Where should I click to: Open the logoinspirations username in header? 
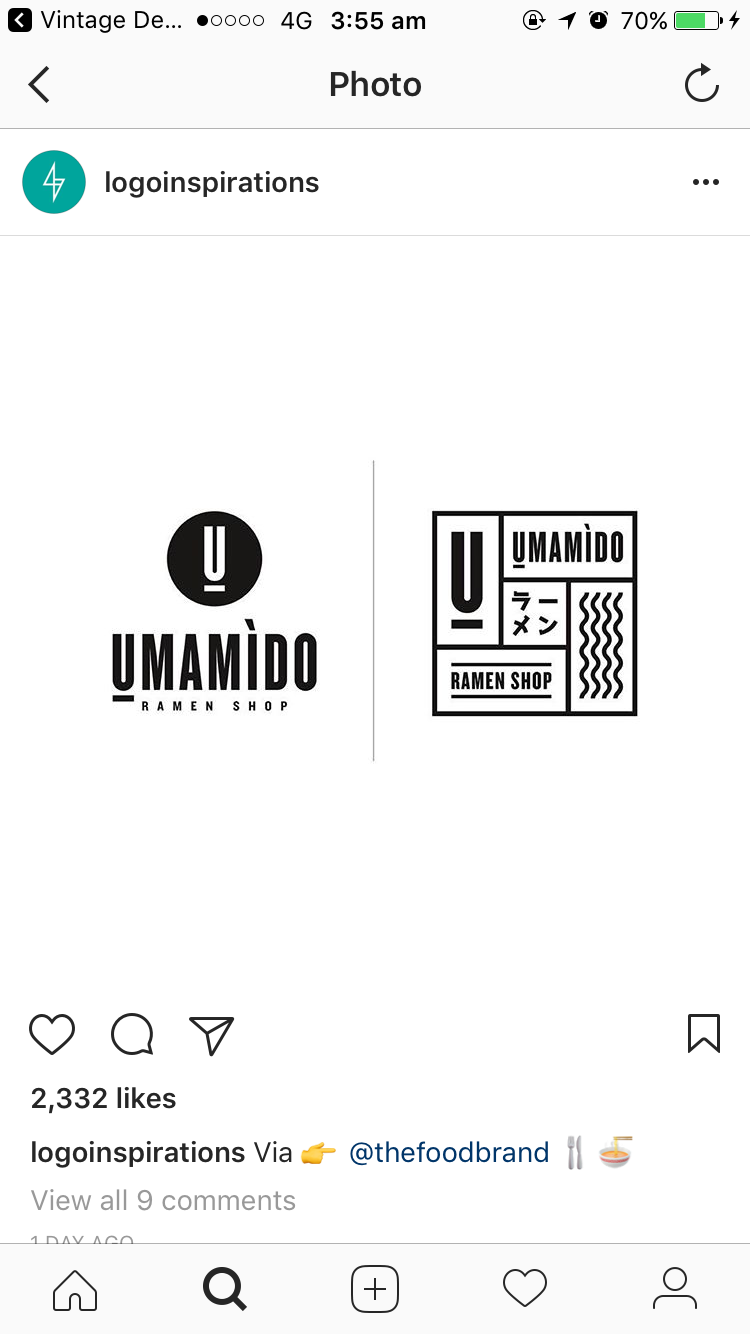pos(211,182)
